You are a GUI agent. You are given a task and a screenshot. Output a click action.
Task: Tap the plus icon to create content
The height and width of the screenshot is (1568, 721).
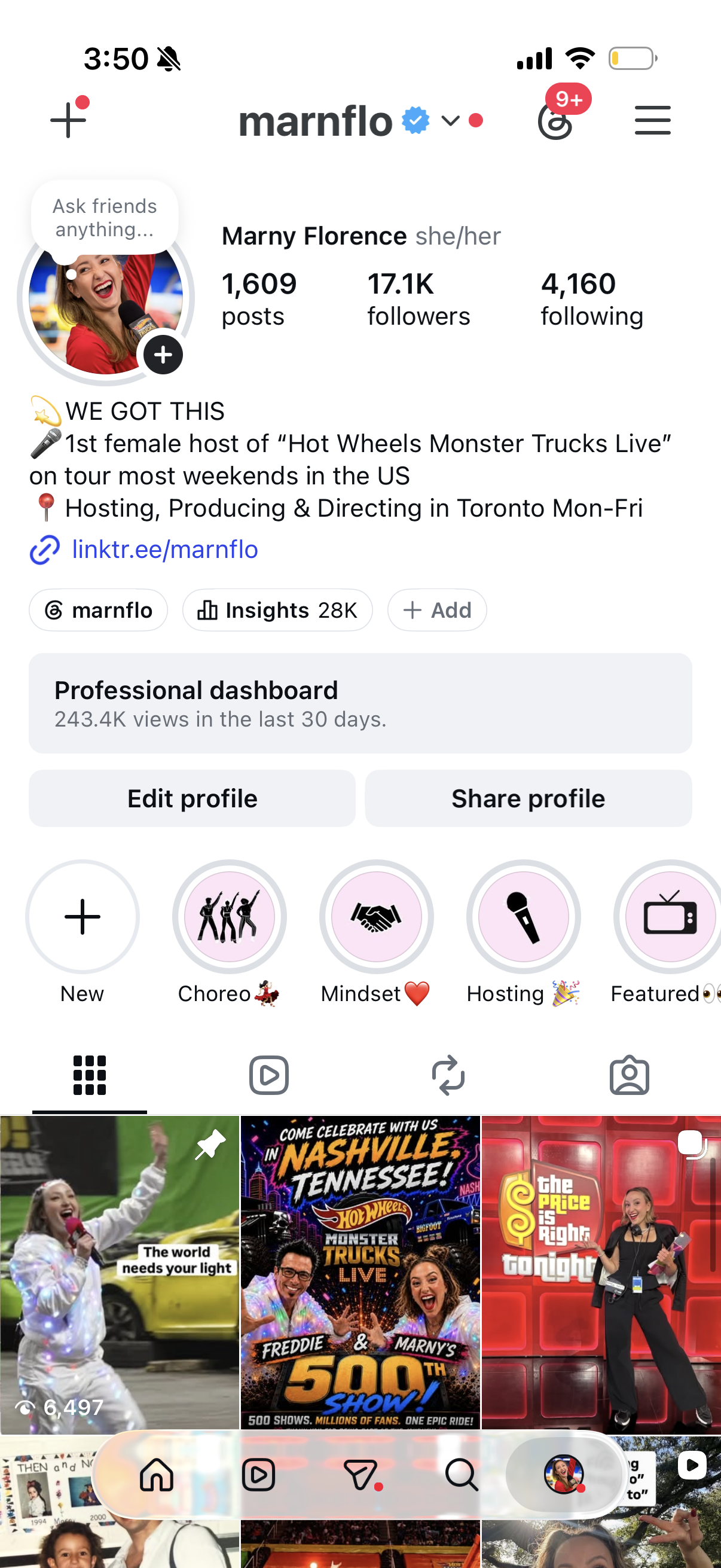tap(68, 120)
